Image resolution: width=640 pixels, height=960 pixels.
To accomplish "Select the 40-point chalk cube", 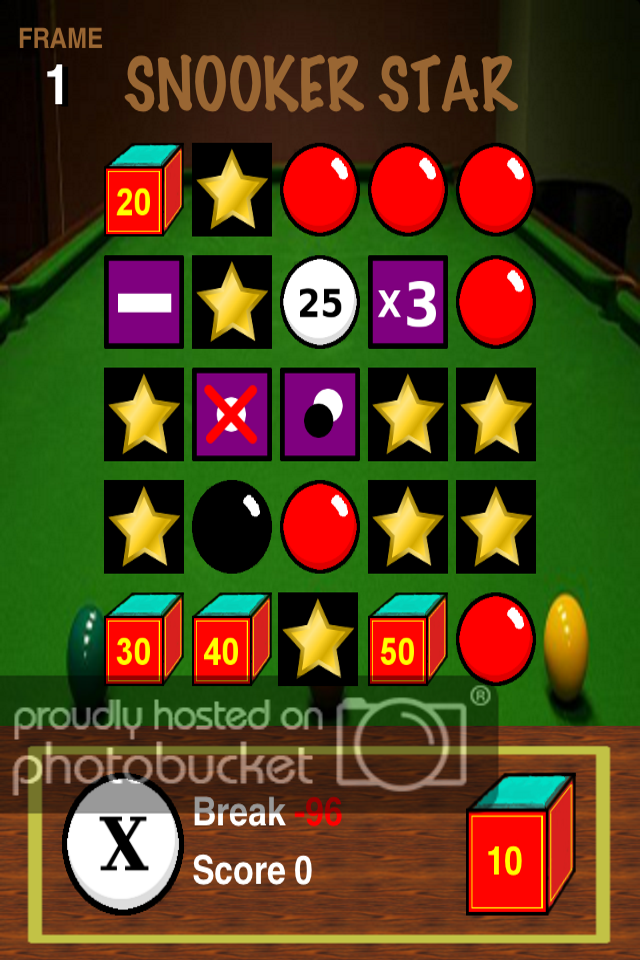I will pos(230,640).
